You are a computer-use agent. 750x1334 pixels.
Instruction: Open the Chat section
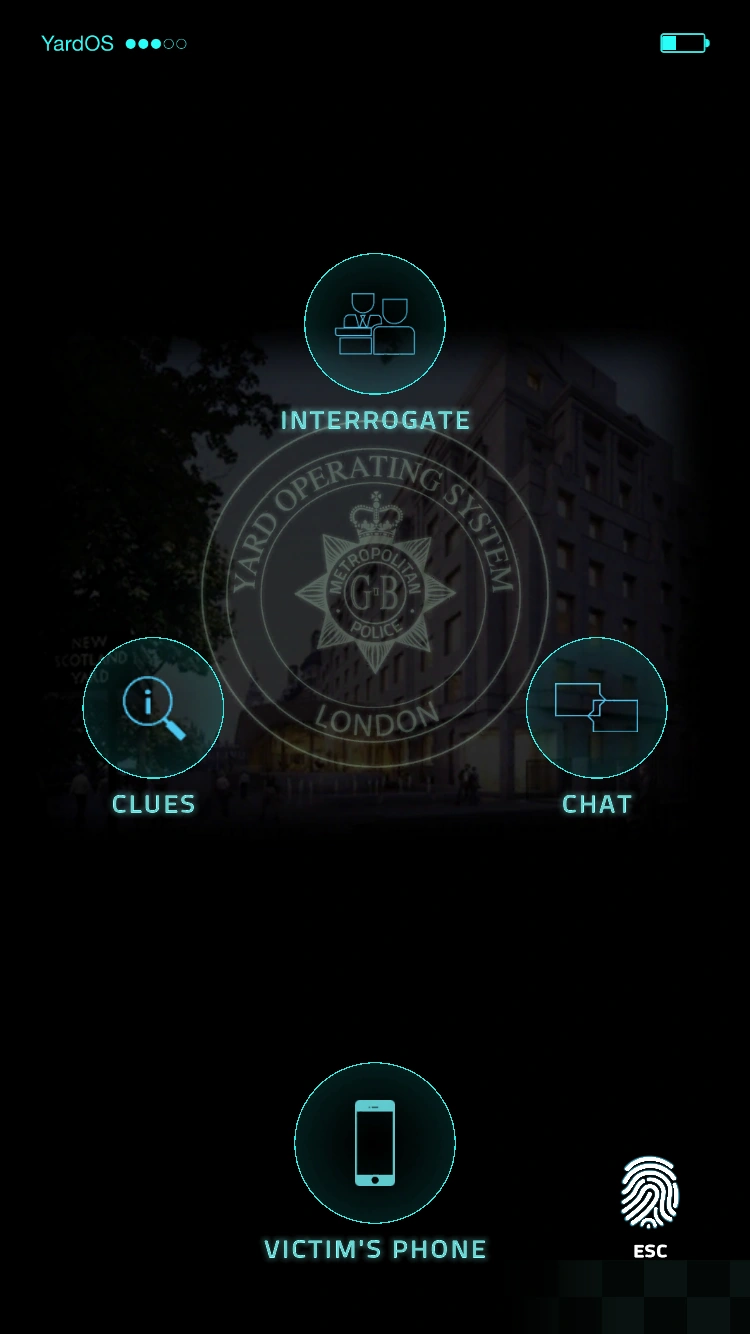[596, 708]
